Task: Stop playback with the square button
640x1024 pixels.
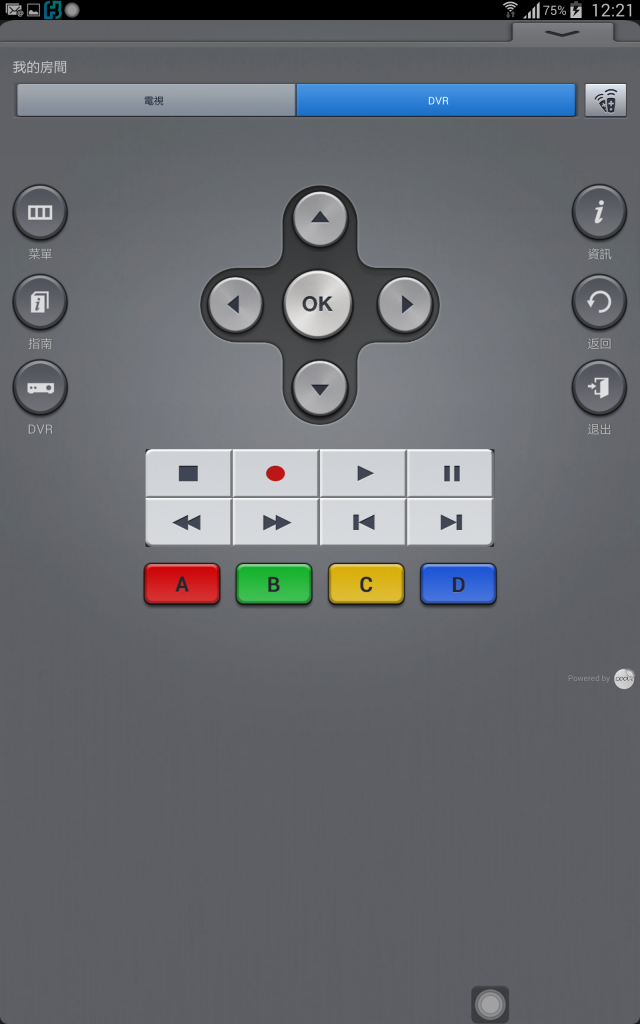Action: click(188, 473)
